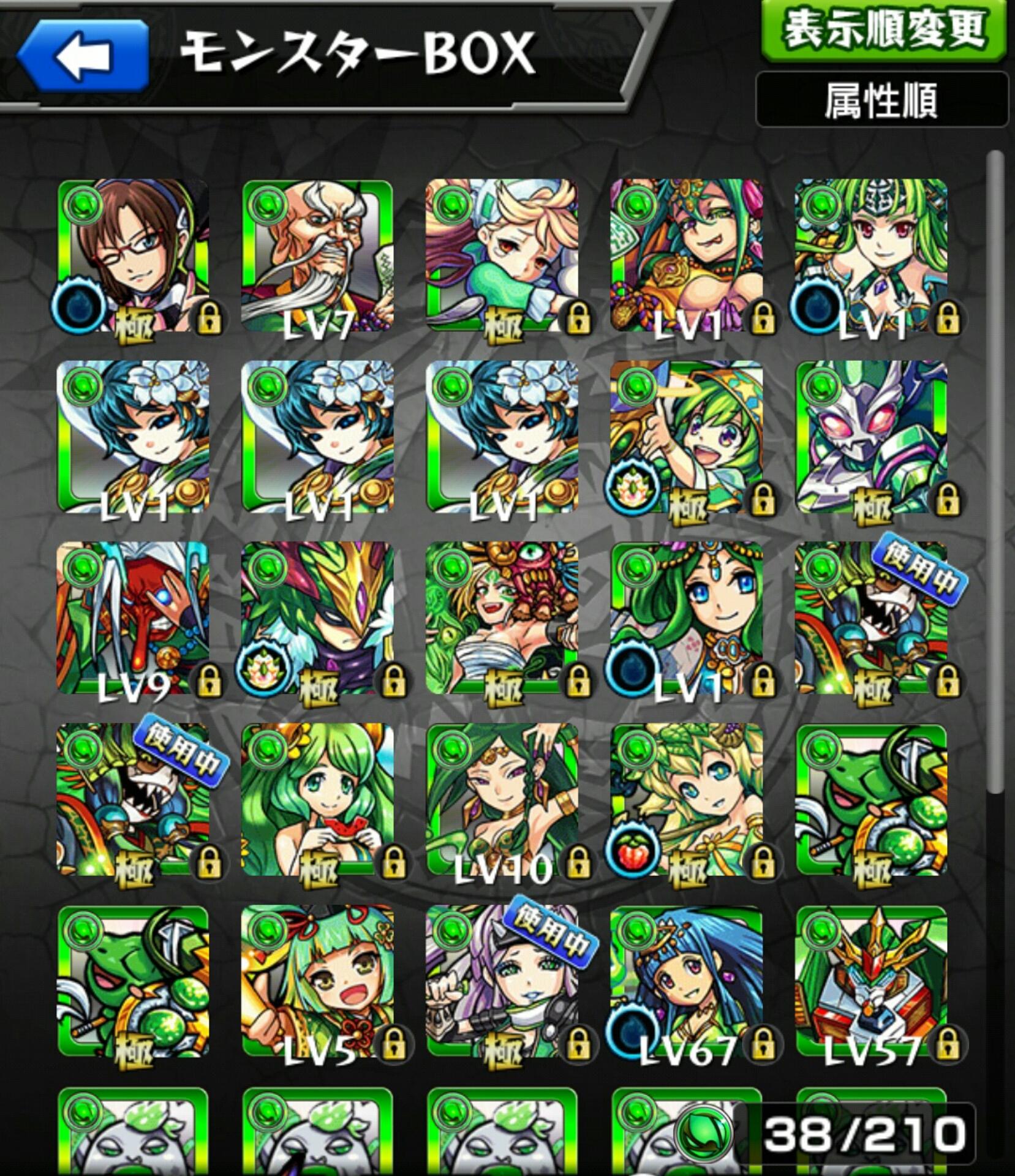Tap the 表示順変更 sort order button
This screenshot has height=1176, width=1015.
tap(883, 31)
